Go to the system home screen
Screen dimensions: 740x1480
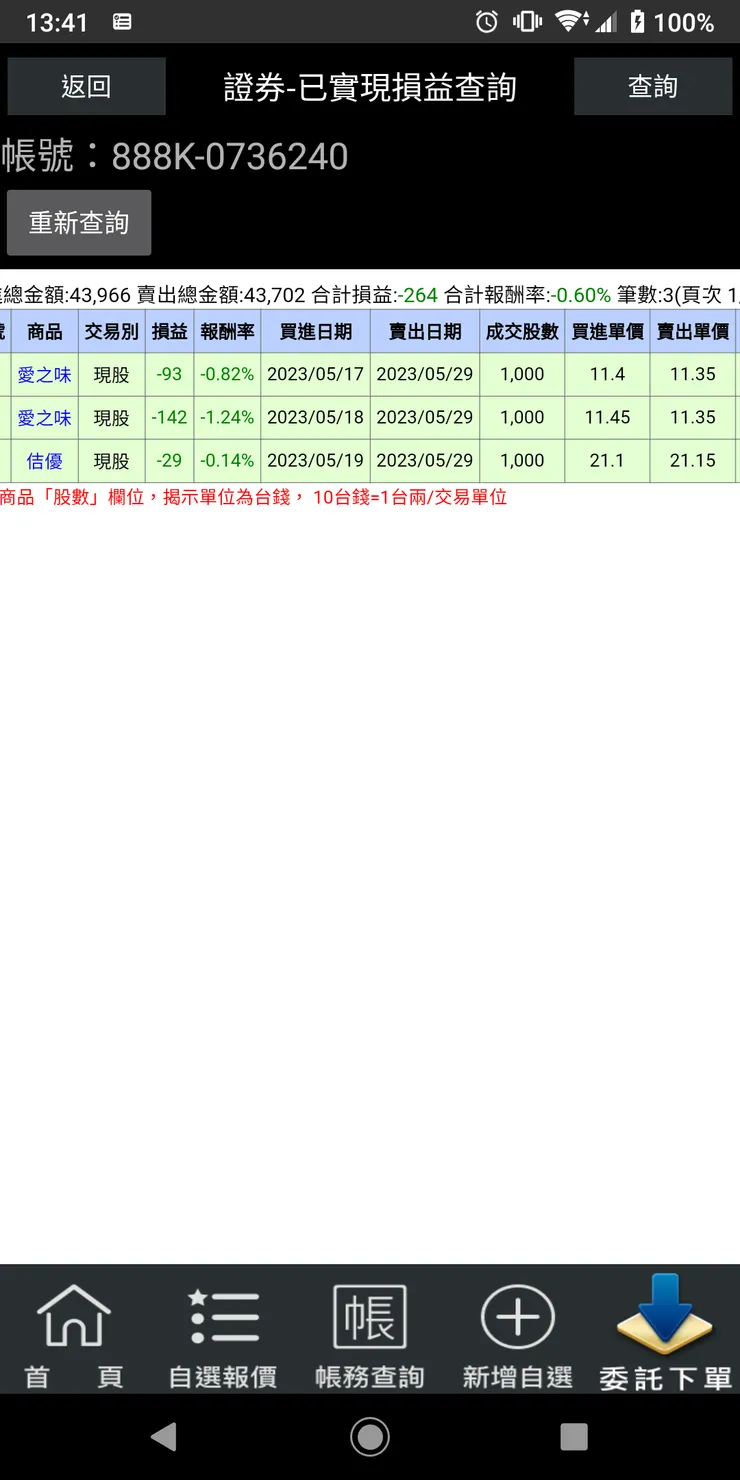click(x=370, y=1437)
